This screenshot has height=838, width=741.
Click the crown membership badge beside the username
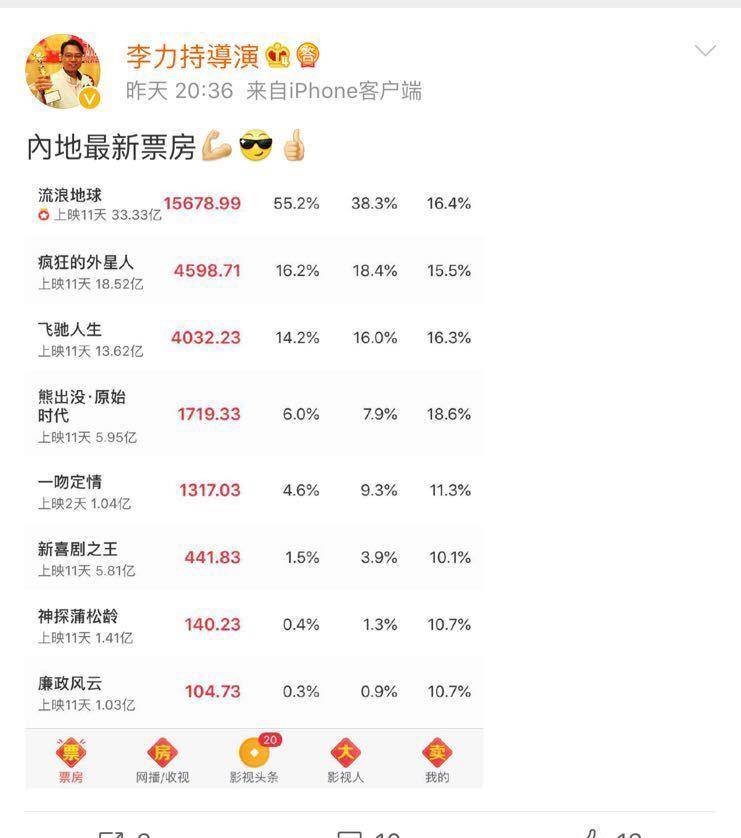[281, 58]
